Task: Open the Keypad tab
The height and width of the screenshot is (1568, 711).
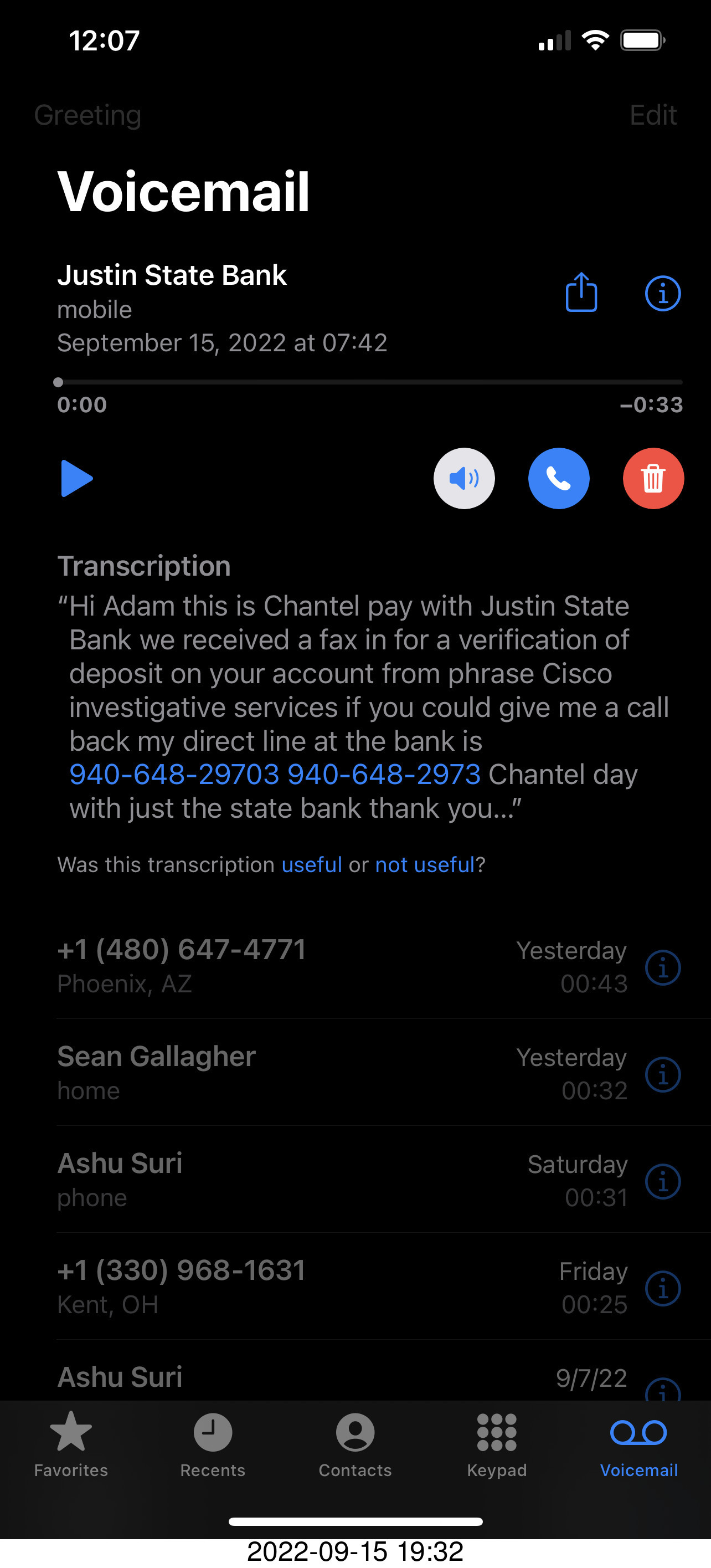Action: click(x=497, y=1444)
